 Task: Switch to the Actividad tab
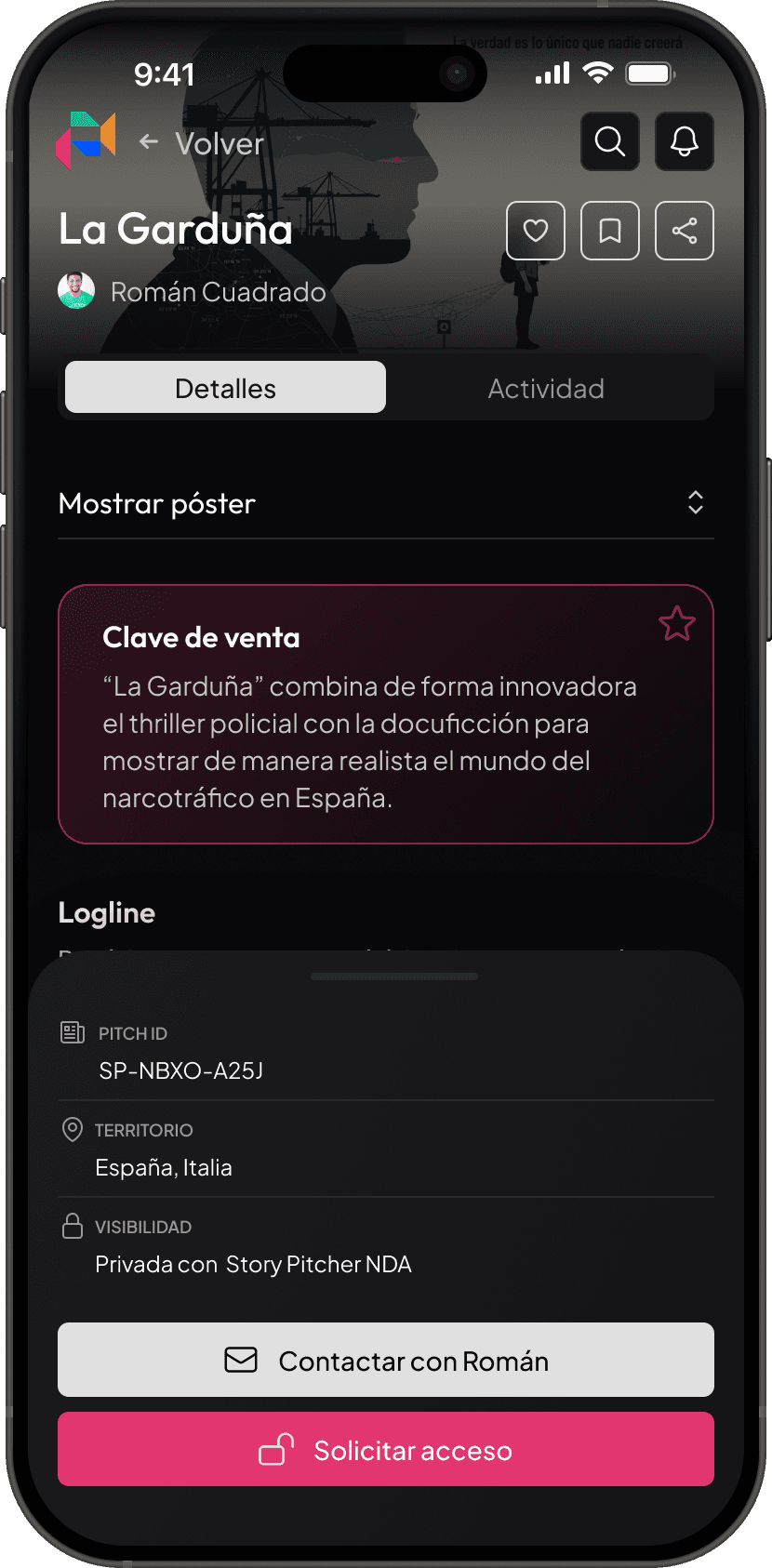pos(547,388)
